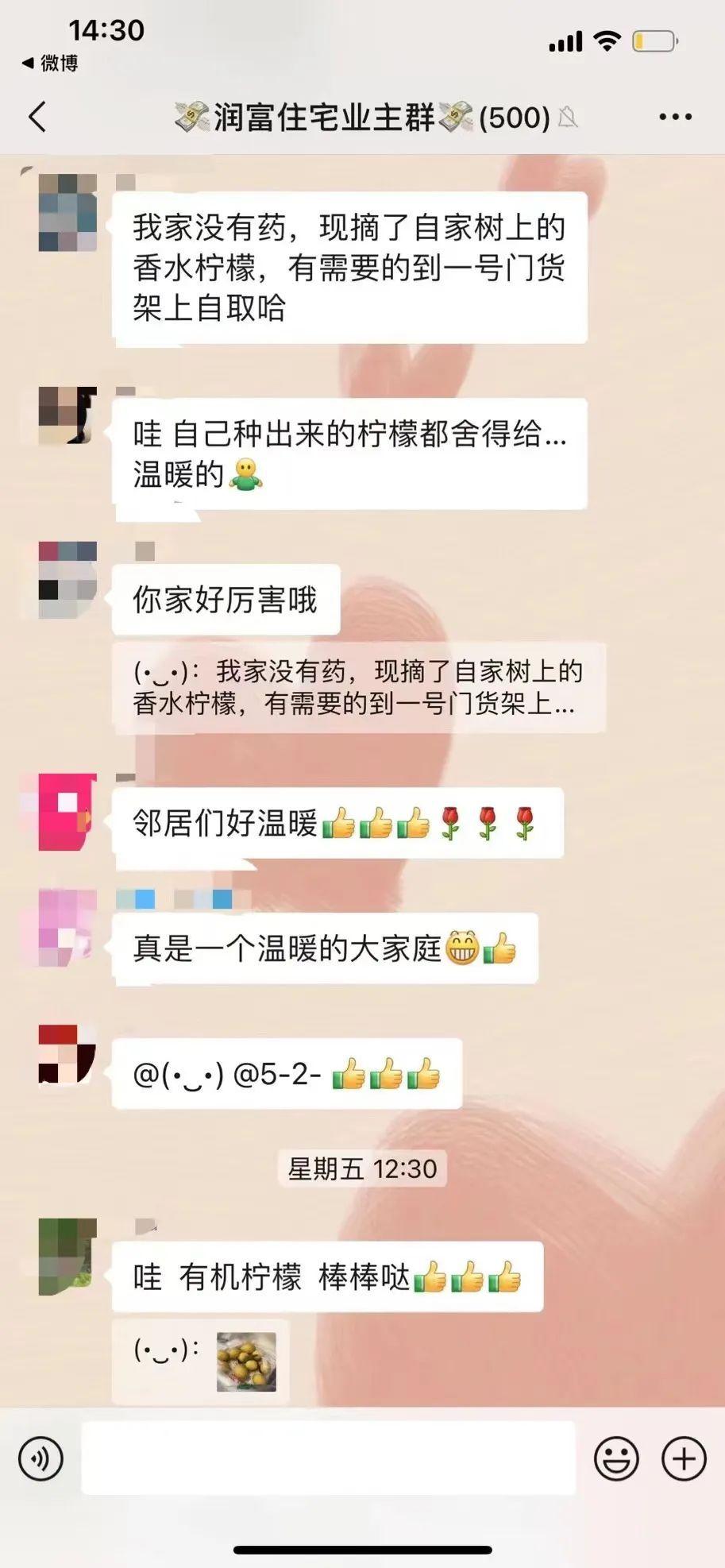Open the quoted lemon photo
725x1568 pixels.
(246, 1362)
